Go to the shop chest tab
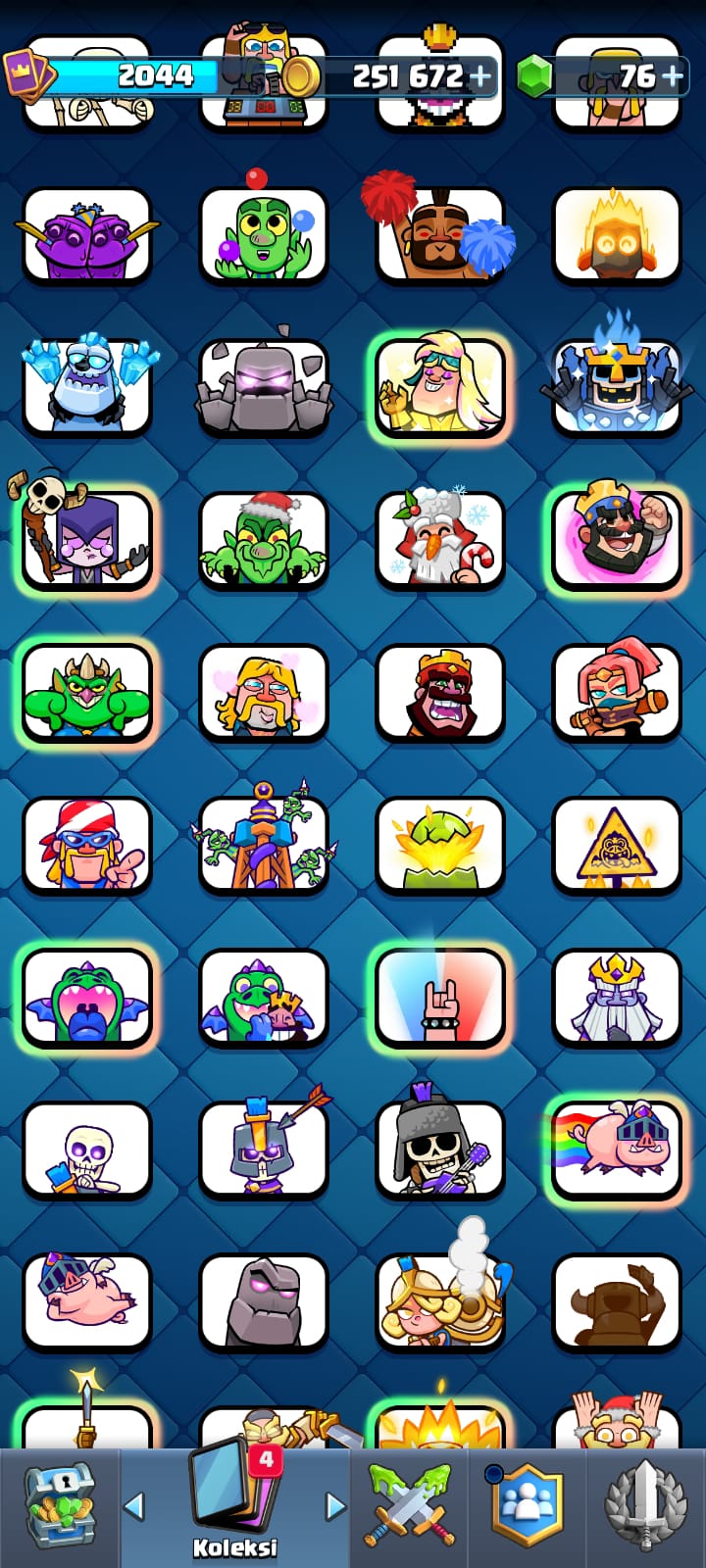 (x=61, y=1506)
